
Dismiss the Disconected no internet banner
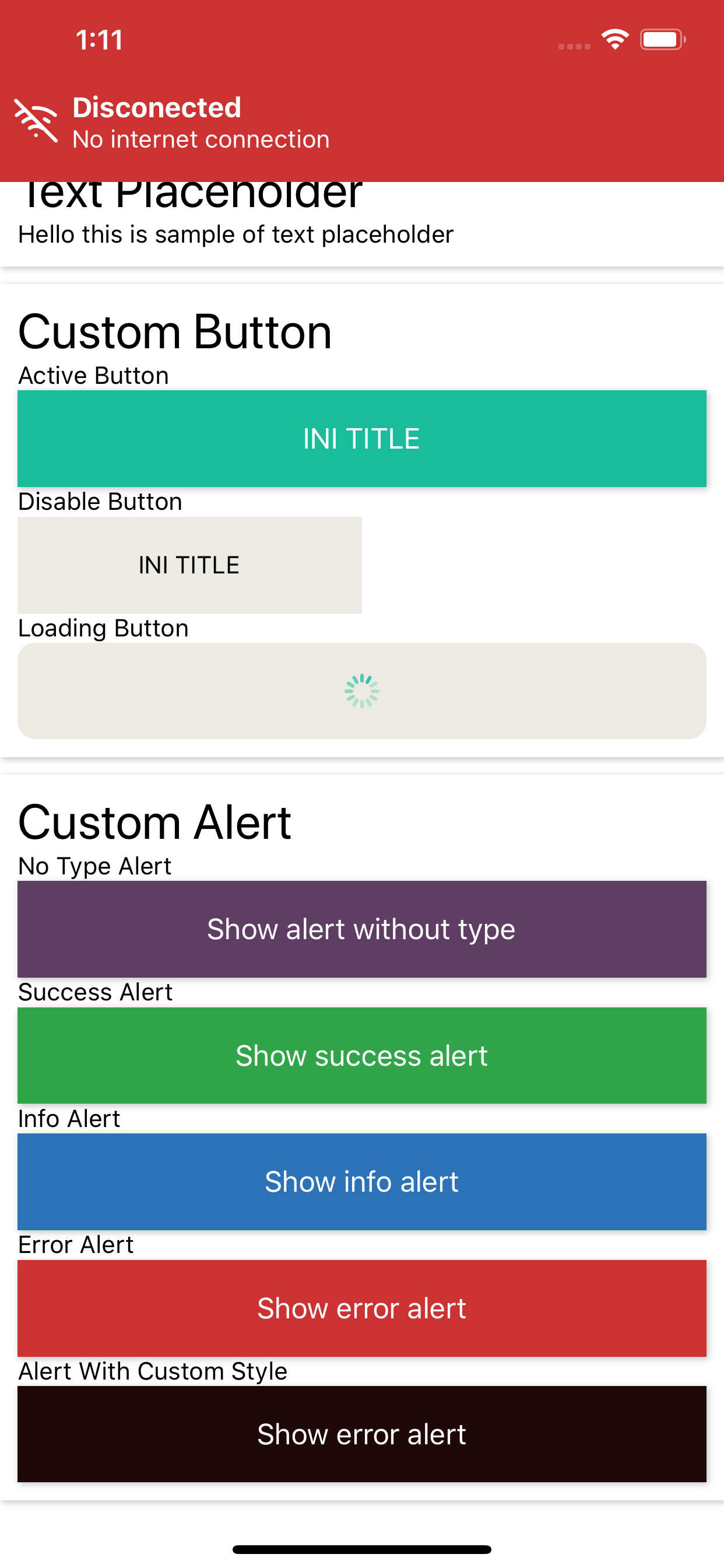coord(362,123)
